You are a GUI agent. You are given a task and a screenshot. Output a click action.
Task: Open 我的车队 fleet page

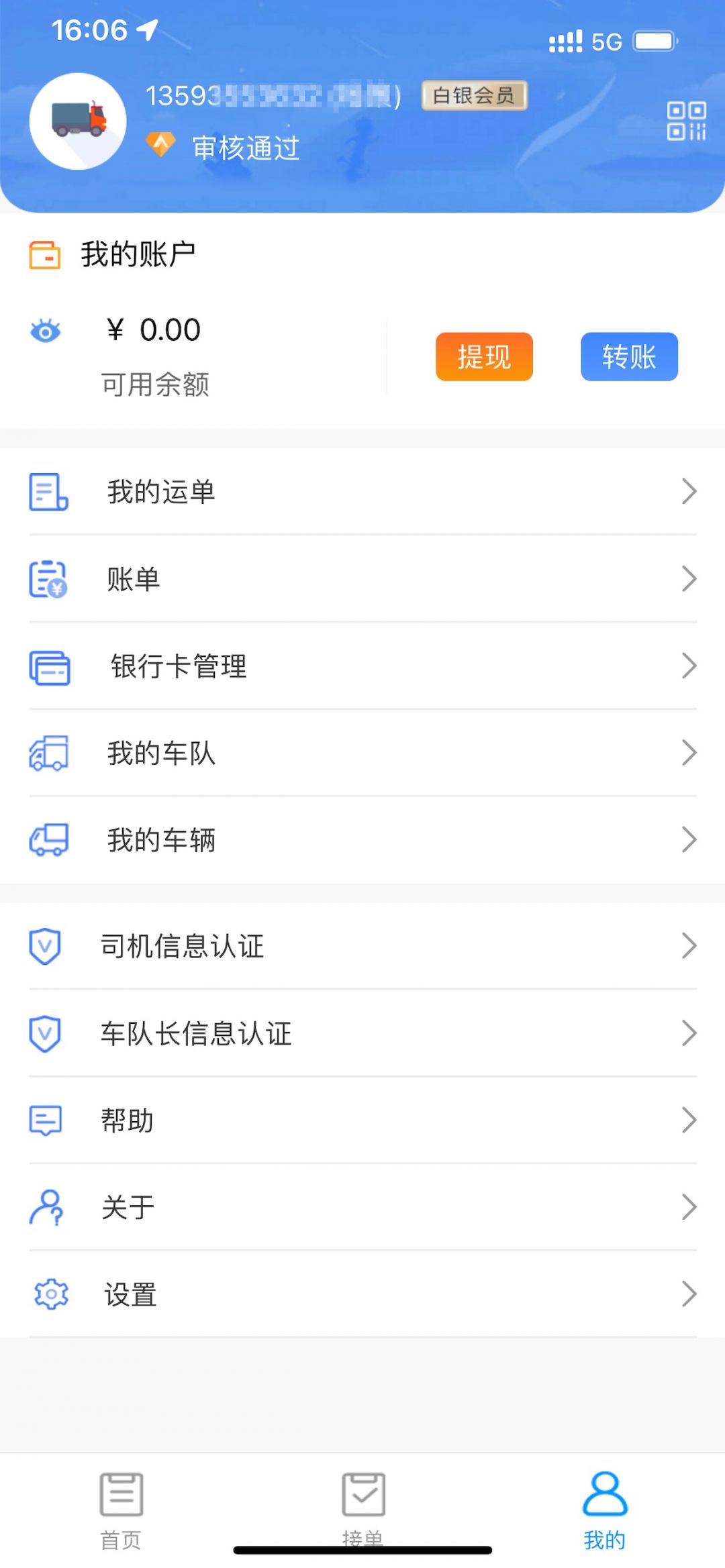(x=362, y=753)
